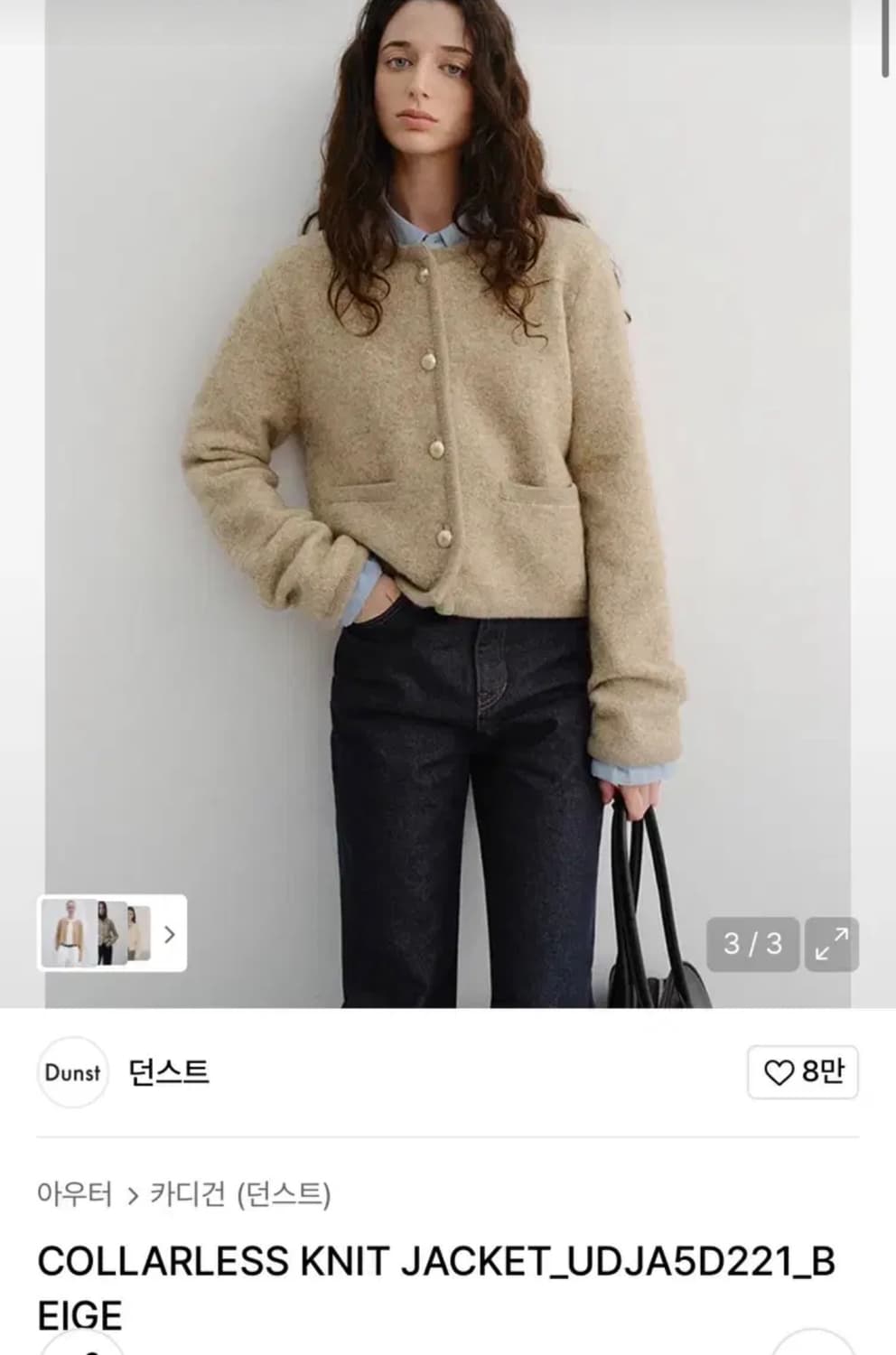
Task: Tap the 3/3 image counter badge
Action: point(752,946)
